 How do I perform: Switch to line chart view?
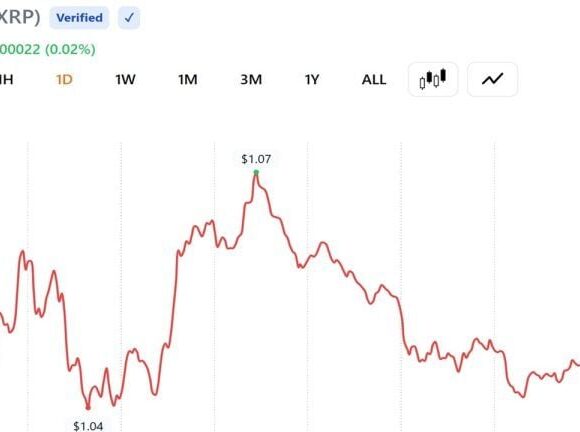[492, 80]
